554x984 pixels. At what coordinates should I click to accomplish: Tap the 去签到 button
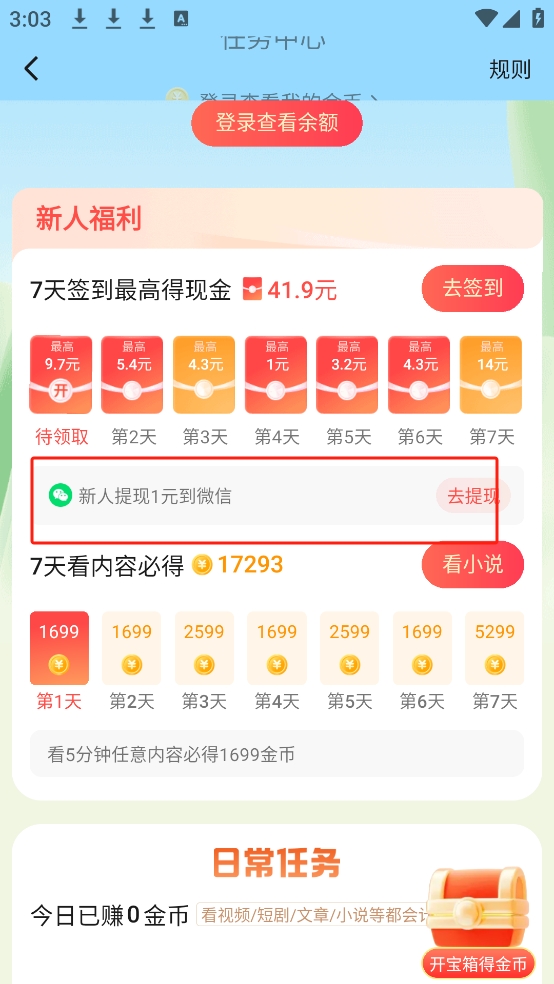[x=472, y=289]
